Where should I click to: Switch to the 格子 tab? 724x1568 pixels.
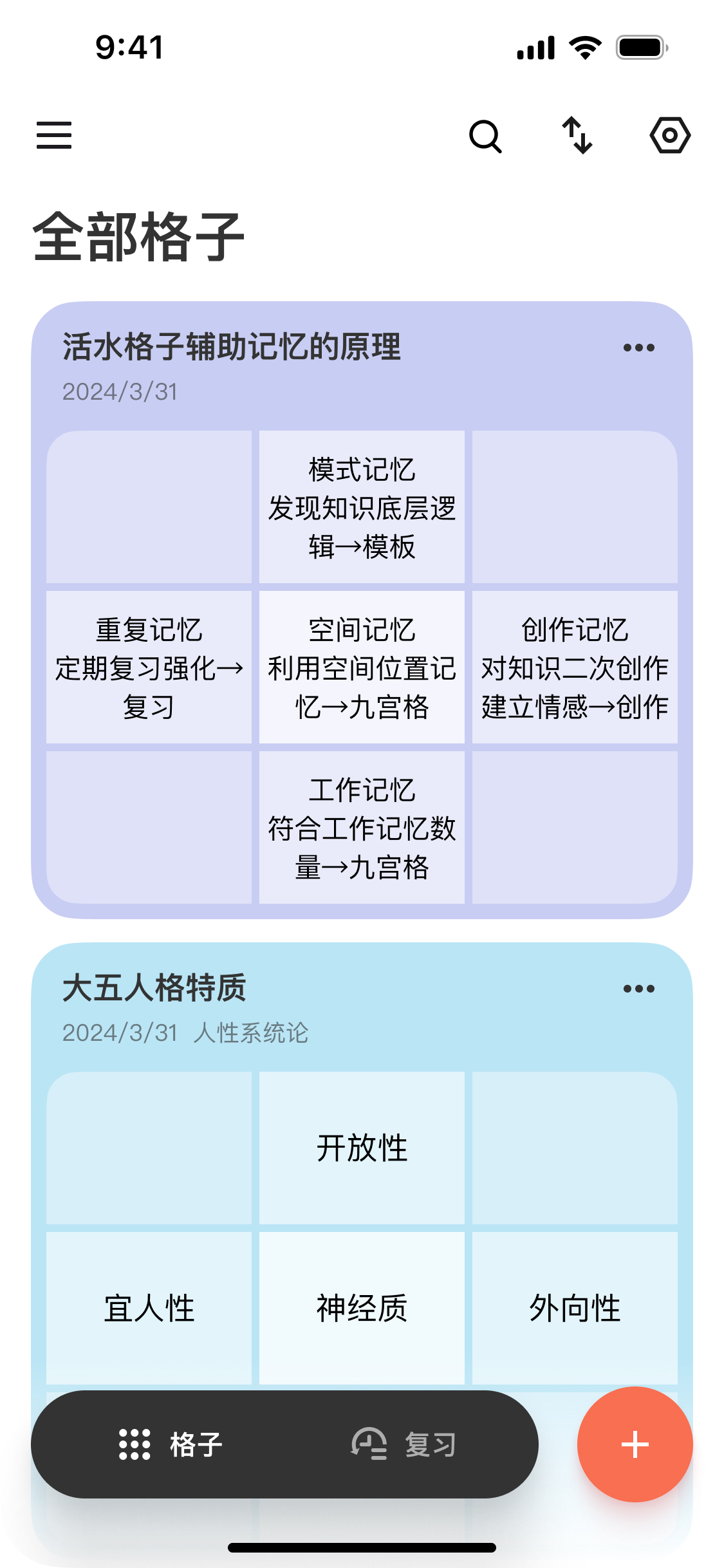[x=171, y=1444]
